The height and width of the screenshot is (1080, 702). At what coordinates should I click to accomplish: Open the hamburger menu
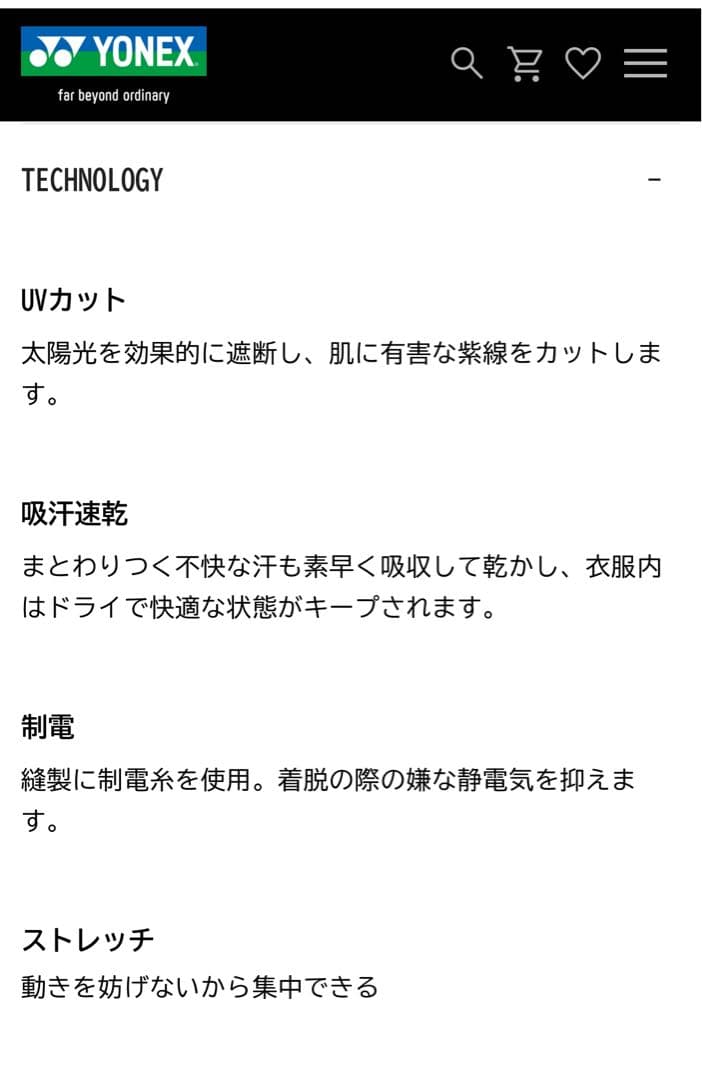[645, 63]
